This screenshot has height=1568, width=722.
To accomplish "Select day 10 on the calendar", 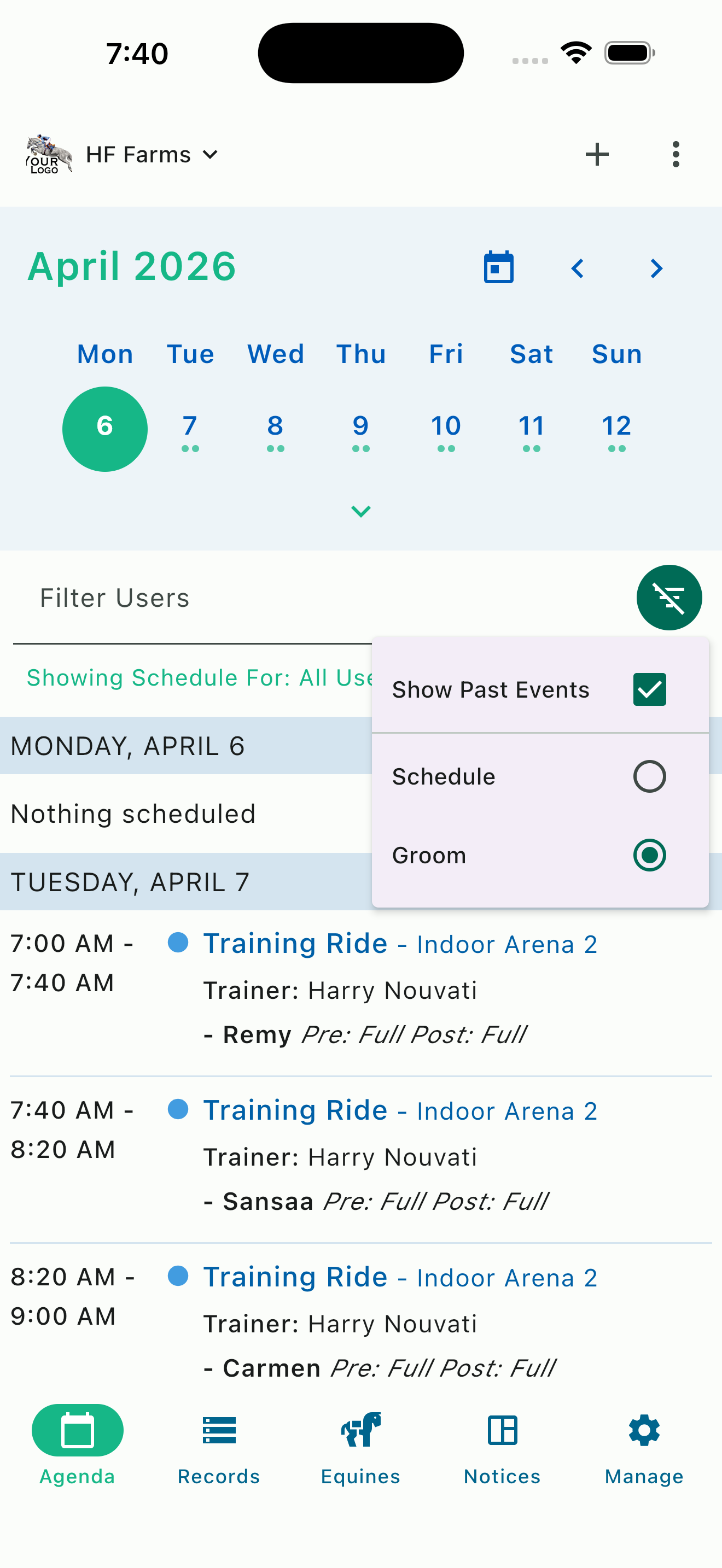I will click(446, 426).
